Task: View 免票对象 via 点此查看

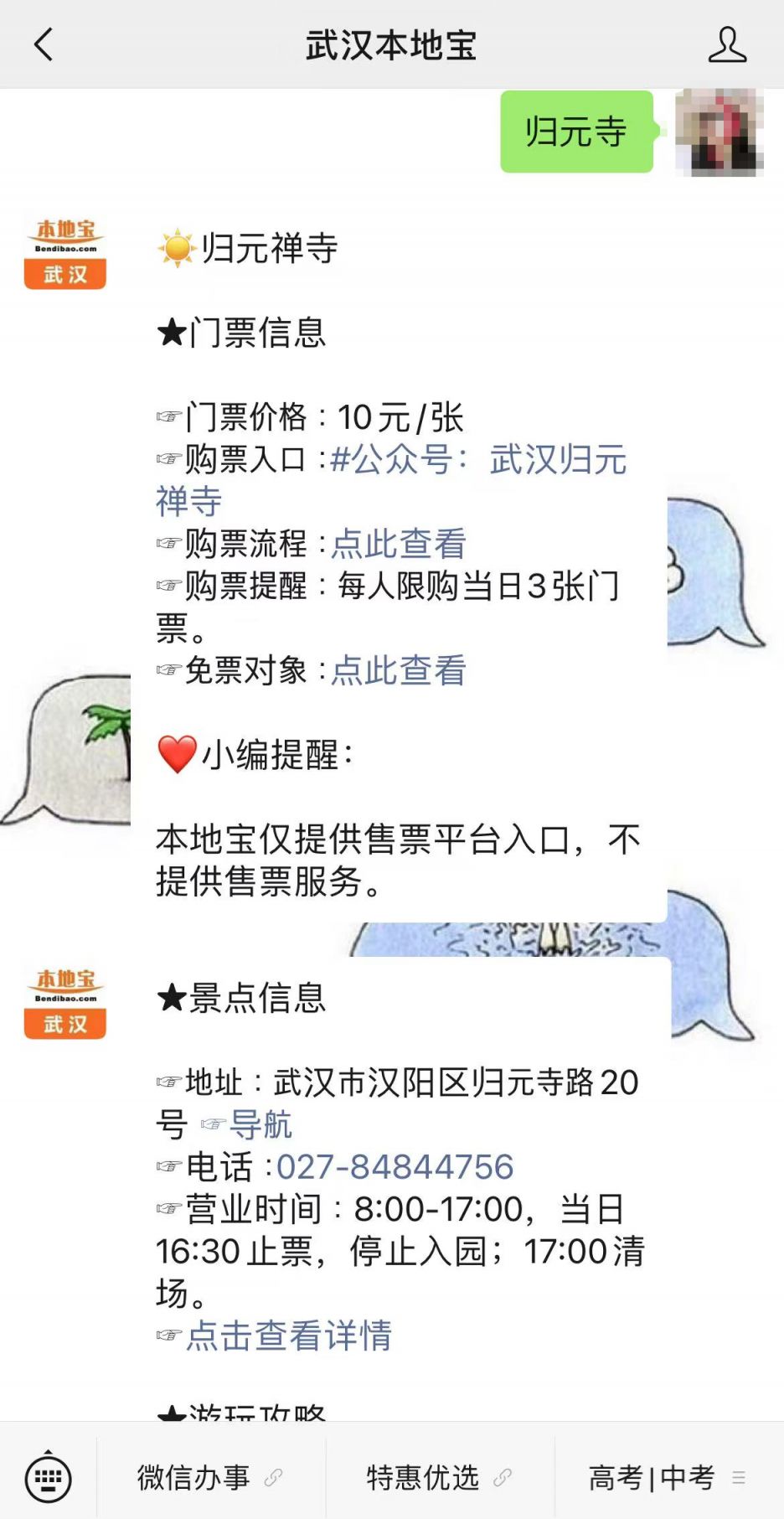Action: [x=399, y=670]
